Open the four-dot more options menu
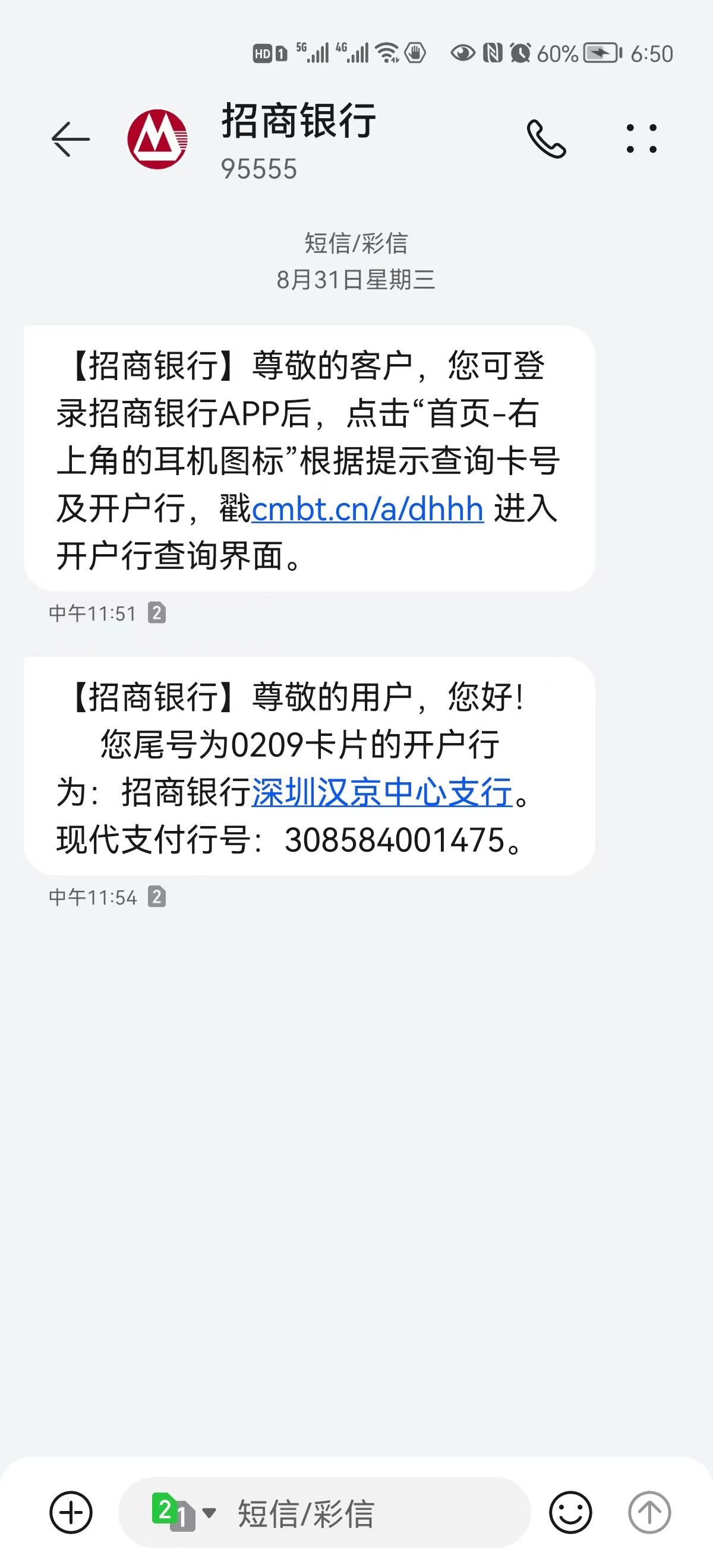 click(642, 139)
